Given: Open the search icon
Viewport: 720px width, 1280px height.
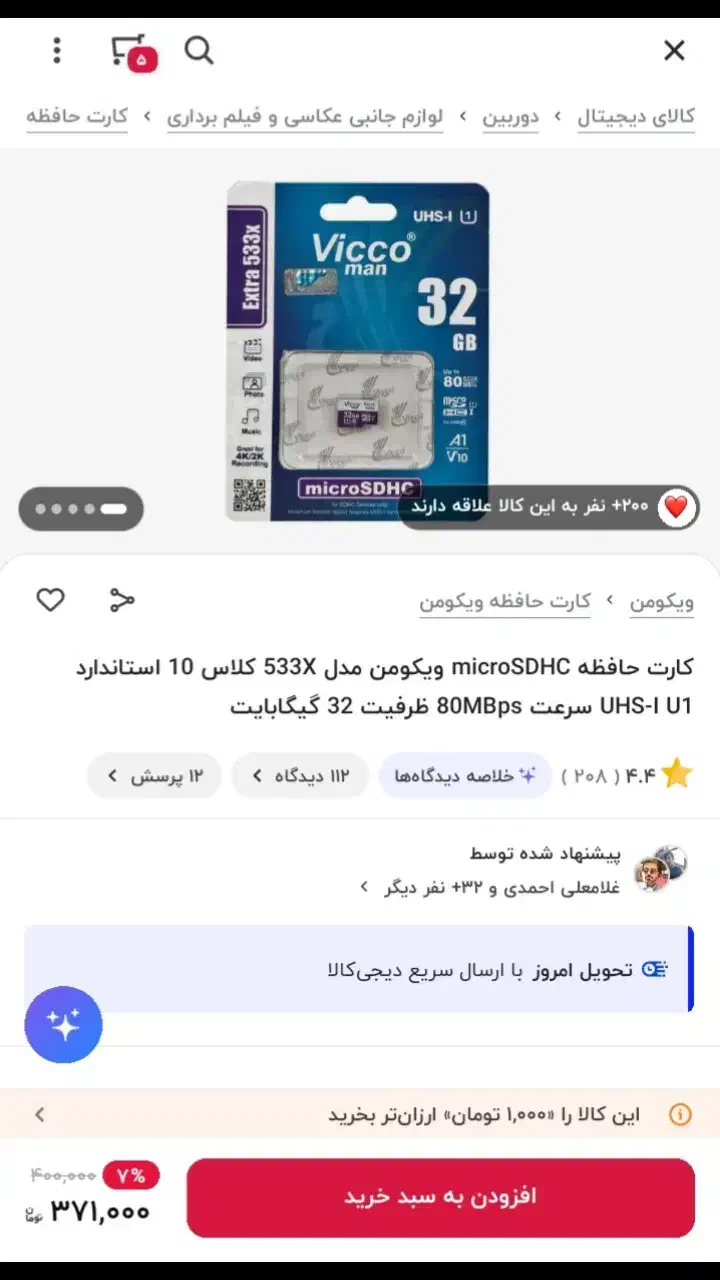Looking at the screenshot, I should point(199,50).
